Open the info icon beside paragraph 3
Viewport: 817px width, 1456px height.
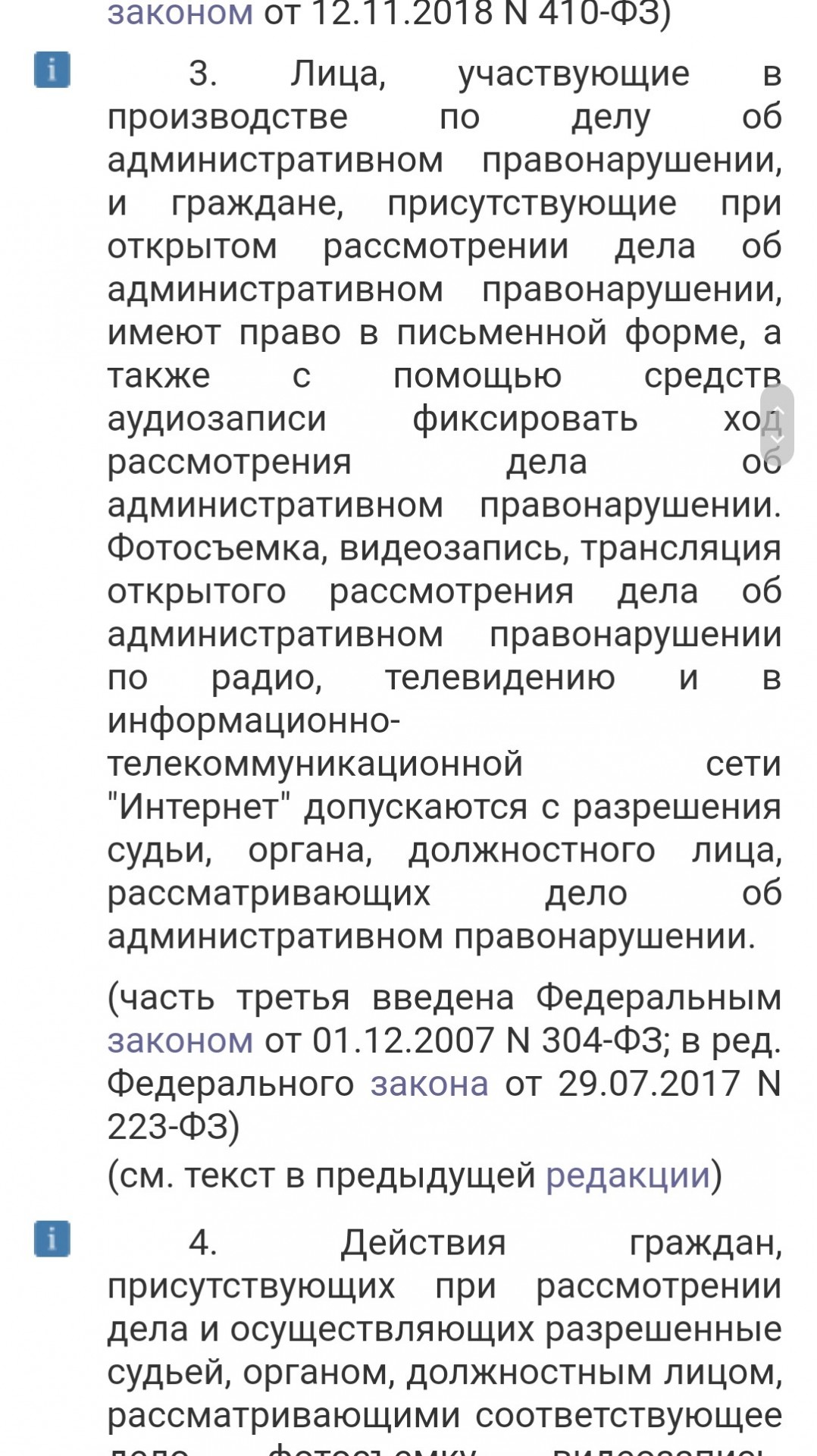[x=52, y=70]
